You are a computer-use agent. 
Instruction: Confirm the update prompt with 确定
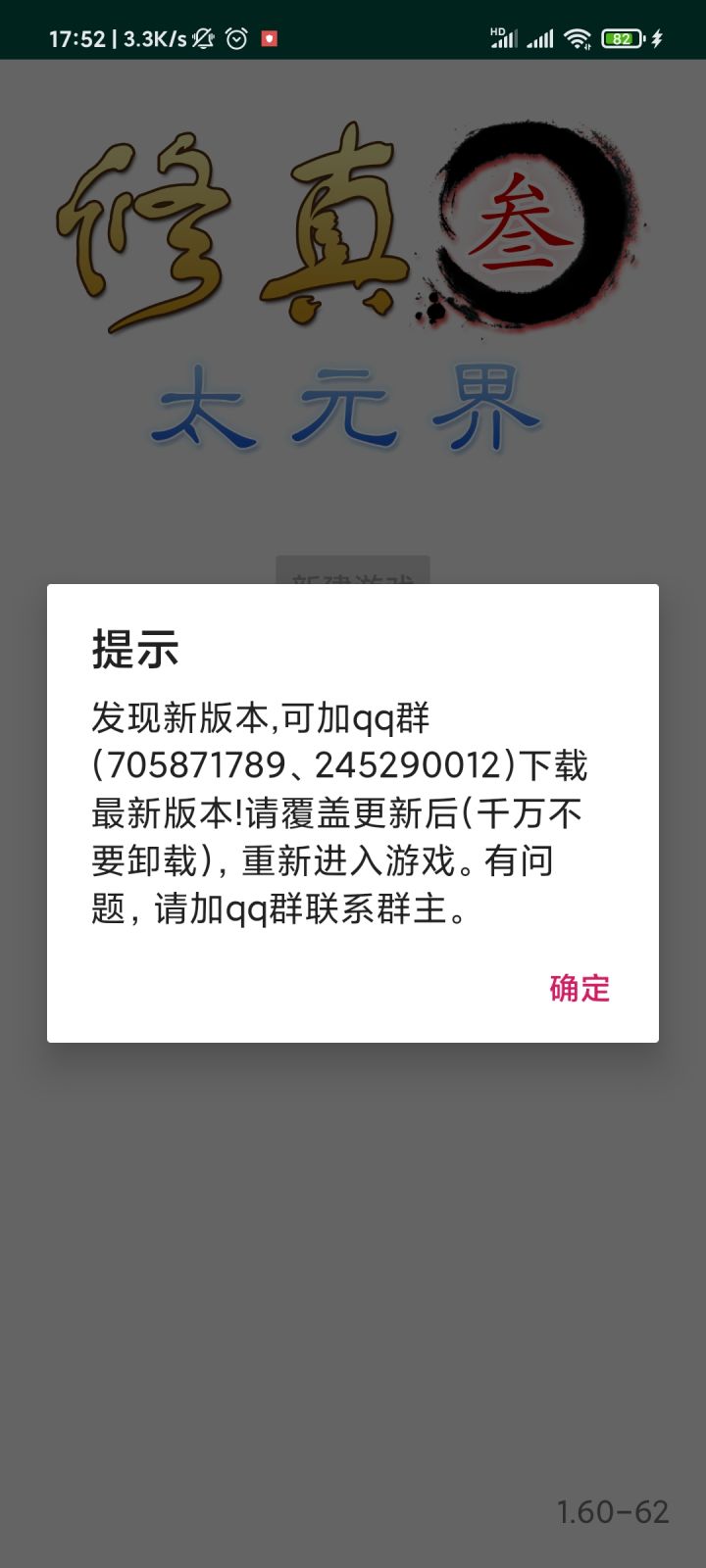click(580, 988)
